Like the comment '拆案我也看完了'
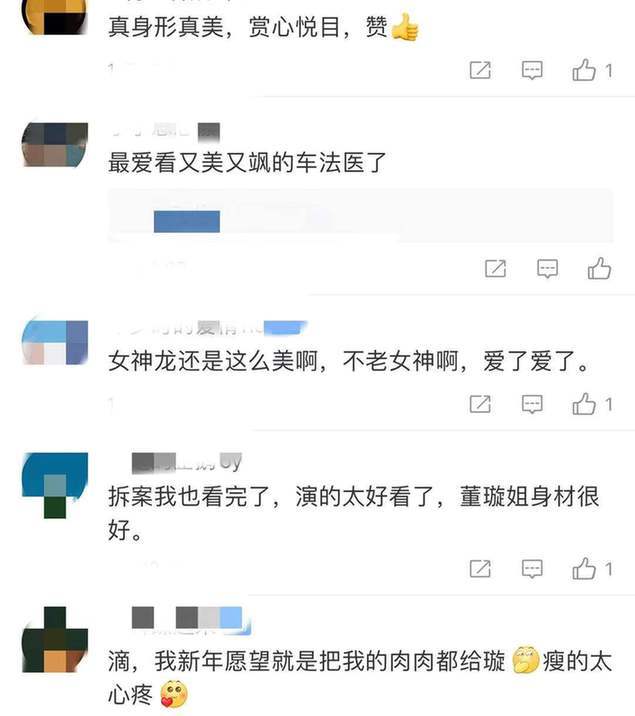The height and width of the screenshot is (716, 635). coord(585,569)
